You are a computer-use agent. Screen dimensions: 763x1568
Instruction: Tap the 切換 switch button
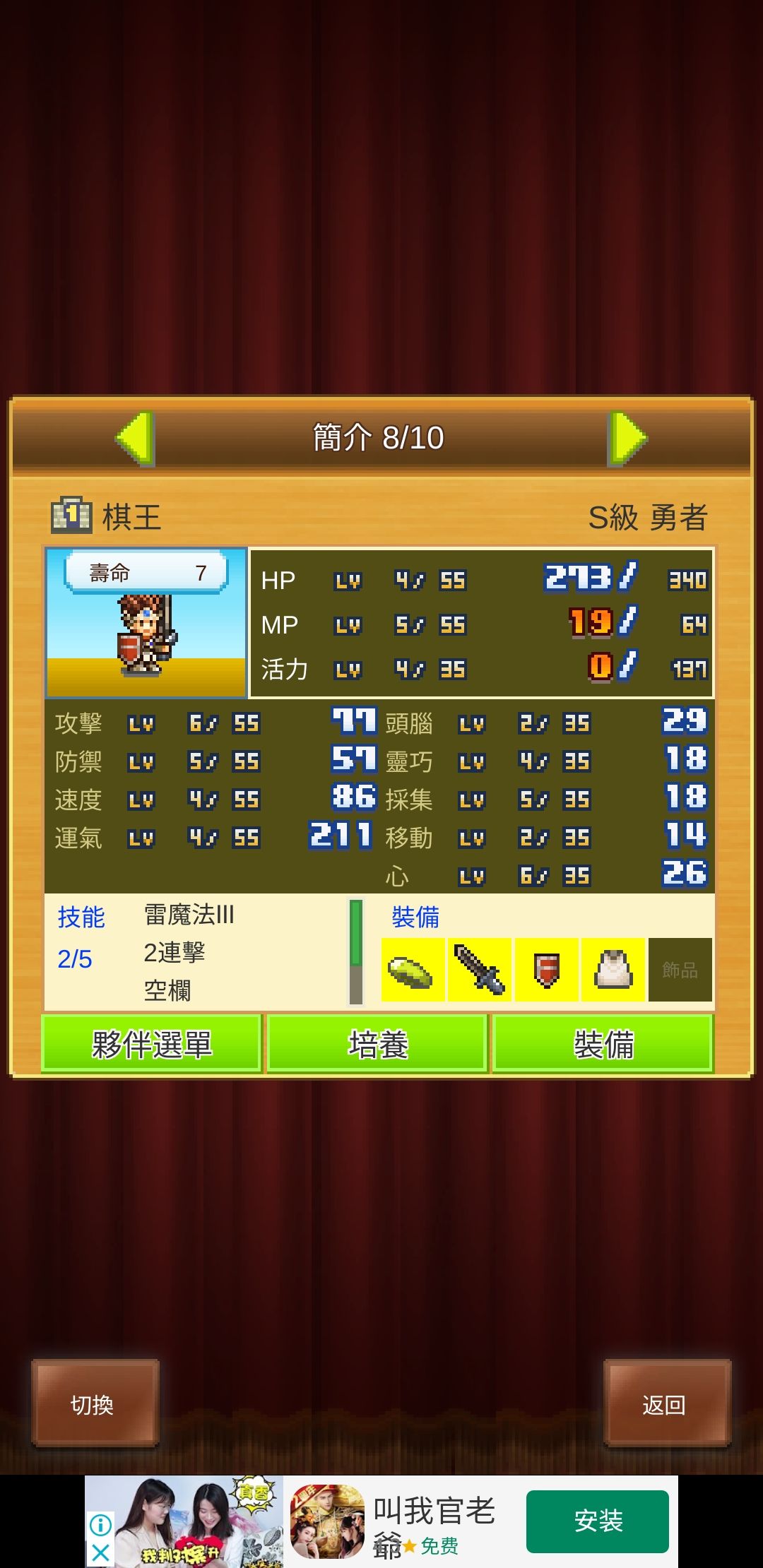(x=95, y=1404)
